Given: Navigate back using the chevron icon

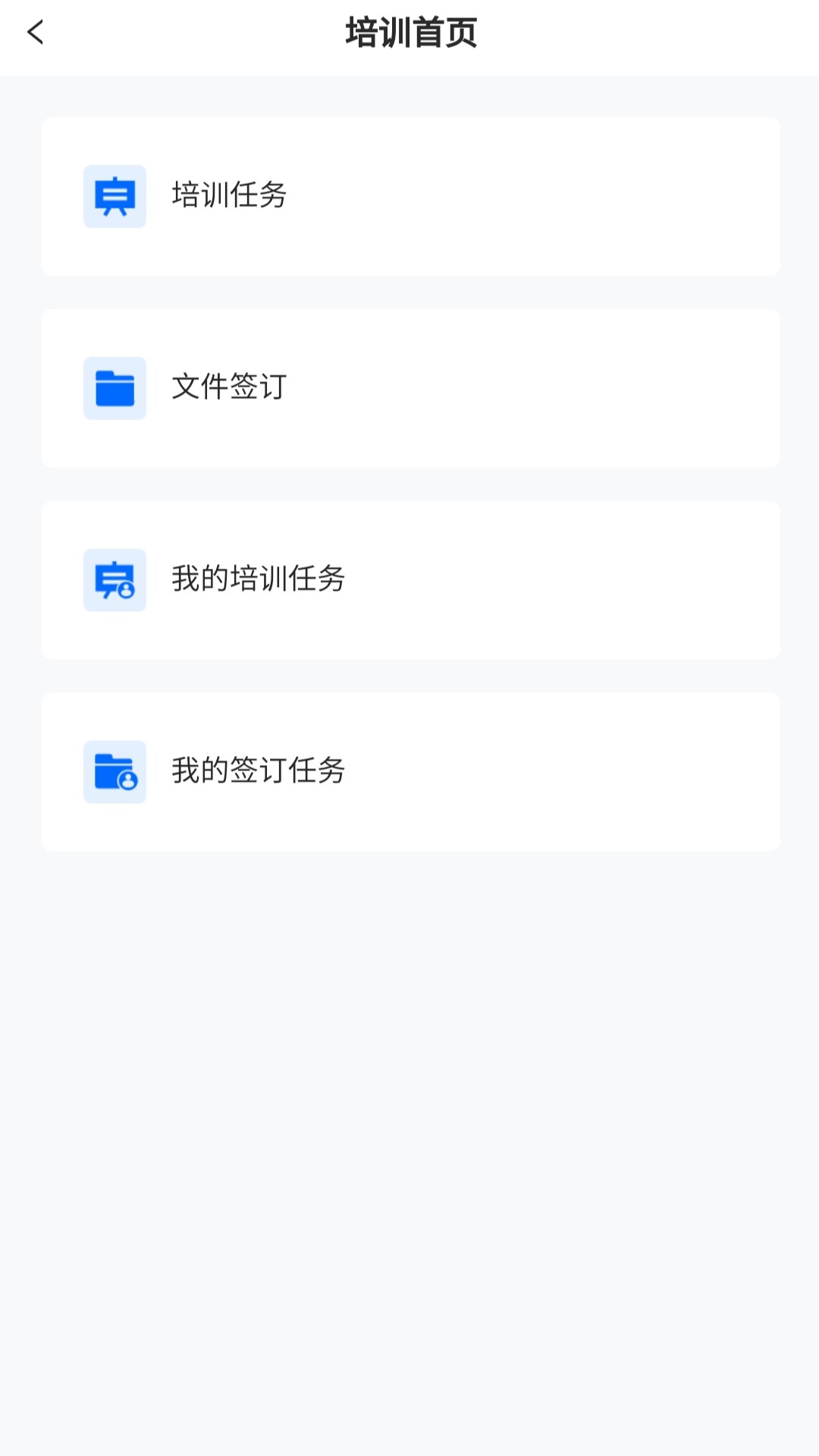Looking at the screenshot, I should pyautogui.click(x=36, y=33).
